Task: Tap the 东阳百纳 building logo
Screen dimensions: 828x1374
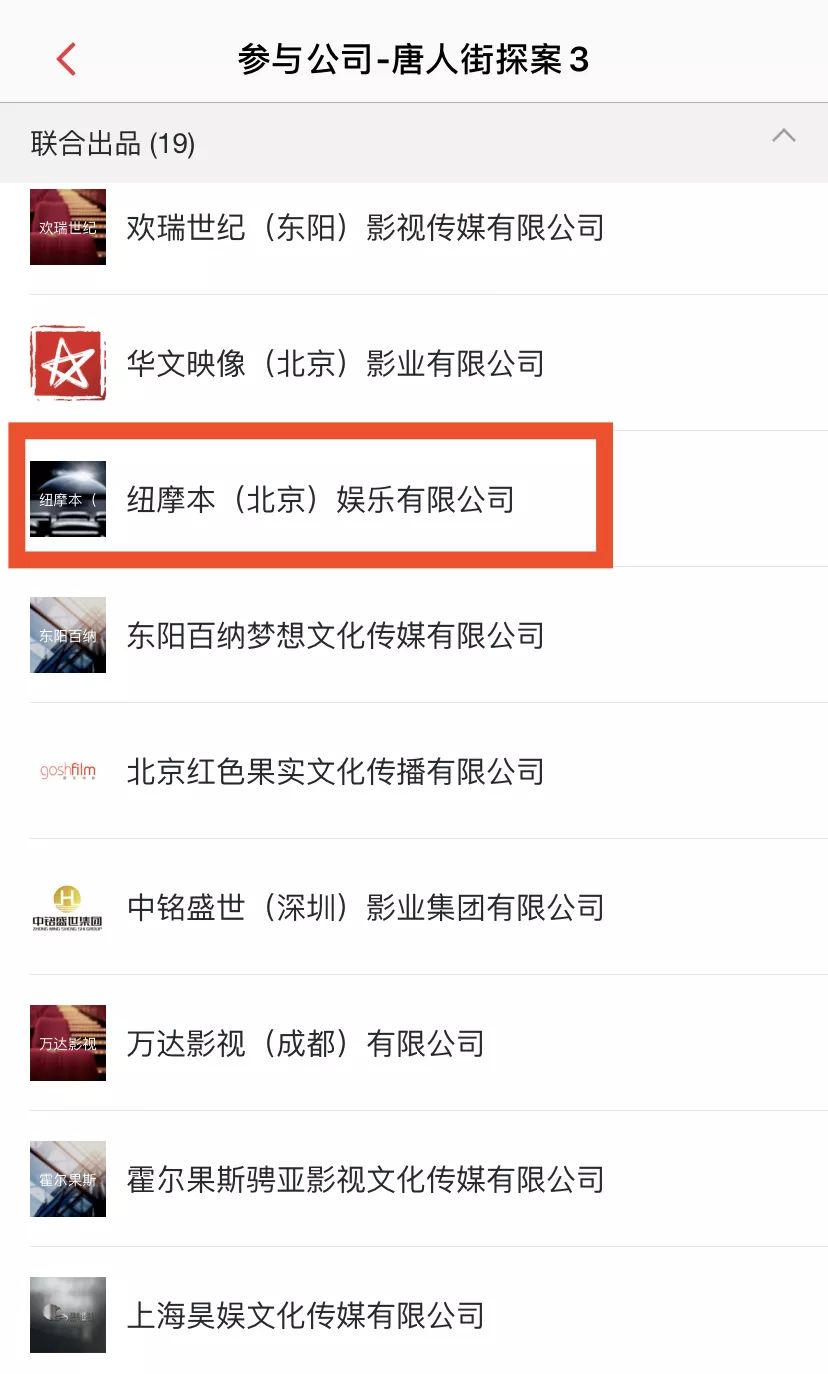Action: (x=67, y=636)
